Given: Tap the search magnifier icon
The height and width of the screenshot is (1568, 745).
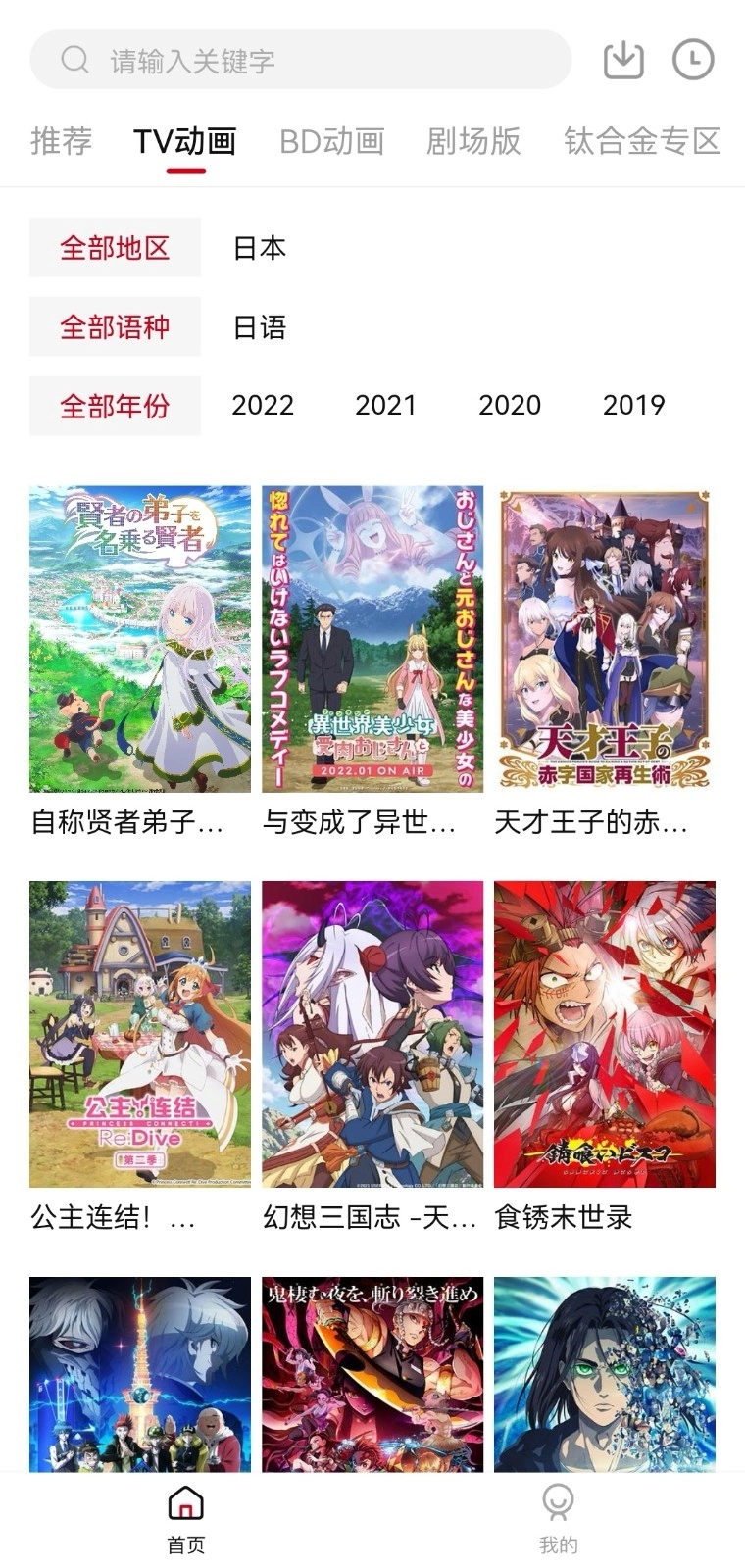Looking at the screenshot, I should pos(74,59).
